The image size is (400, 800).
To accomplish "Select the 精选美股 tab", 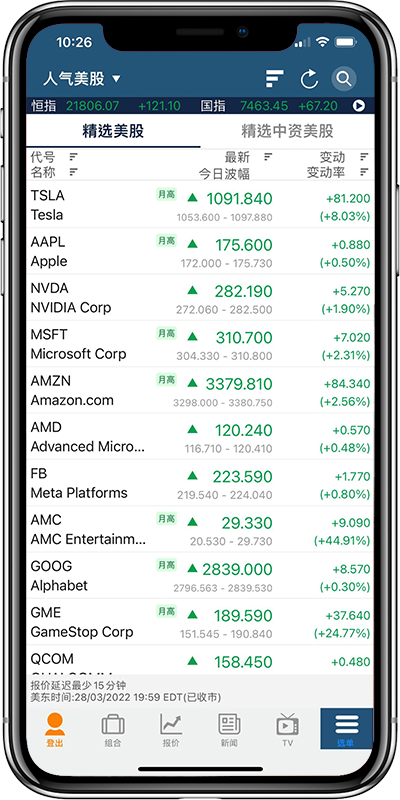I will (x=113, y=131).
